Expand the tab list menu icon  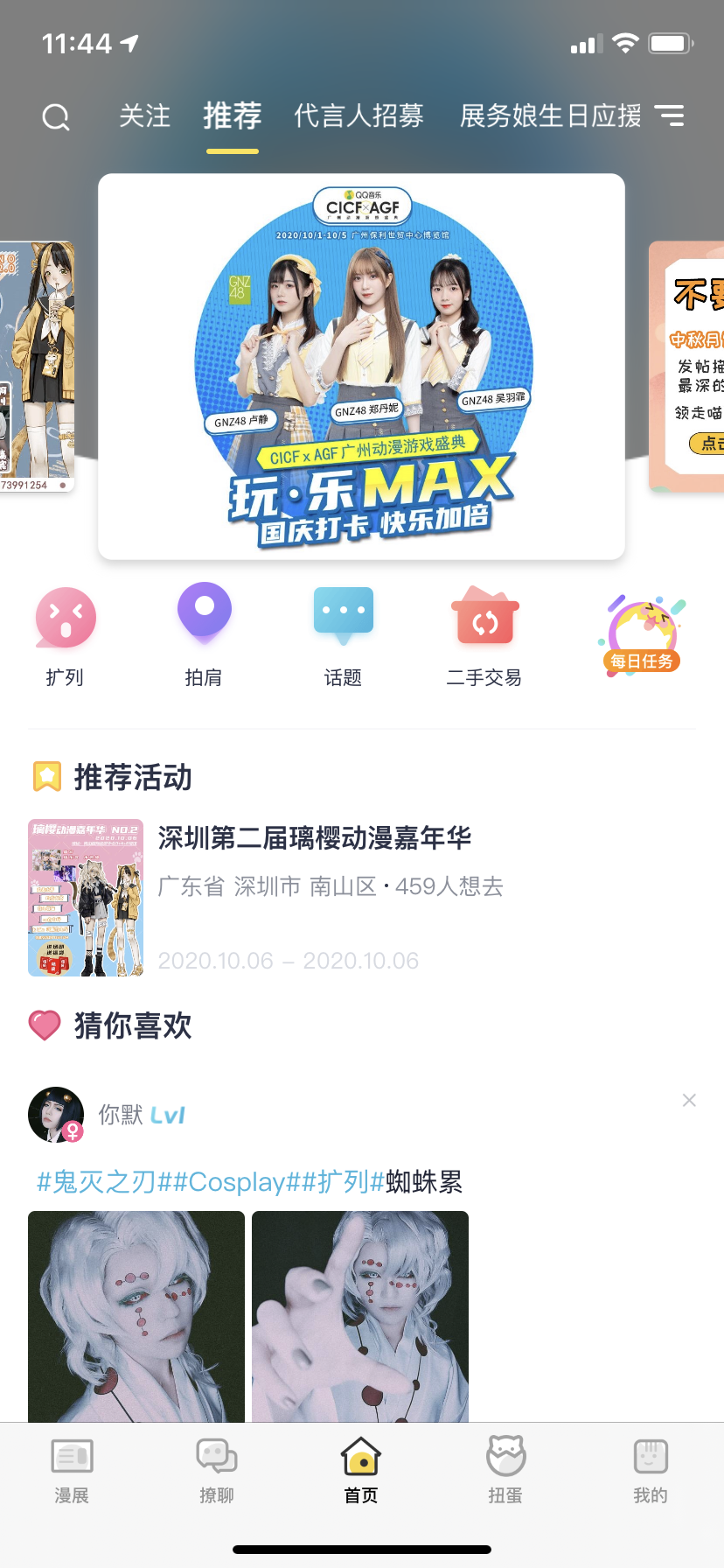point(670,116)
